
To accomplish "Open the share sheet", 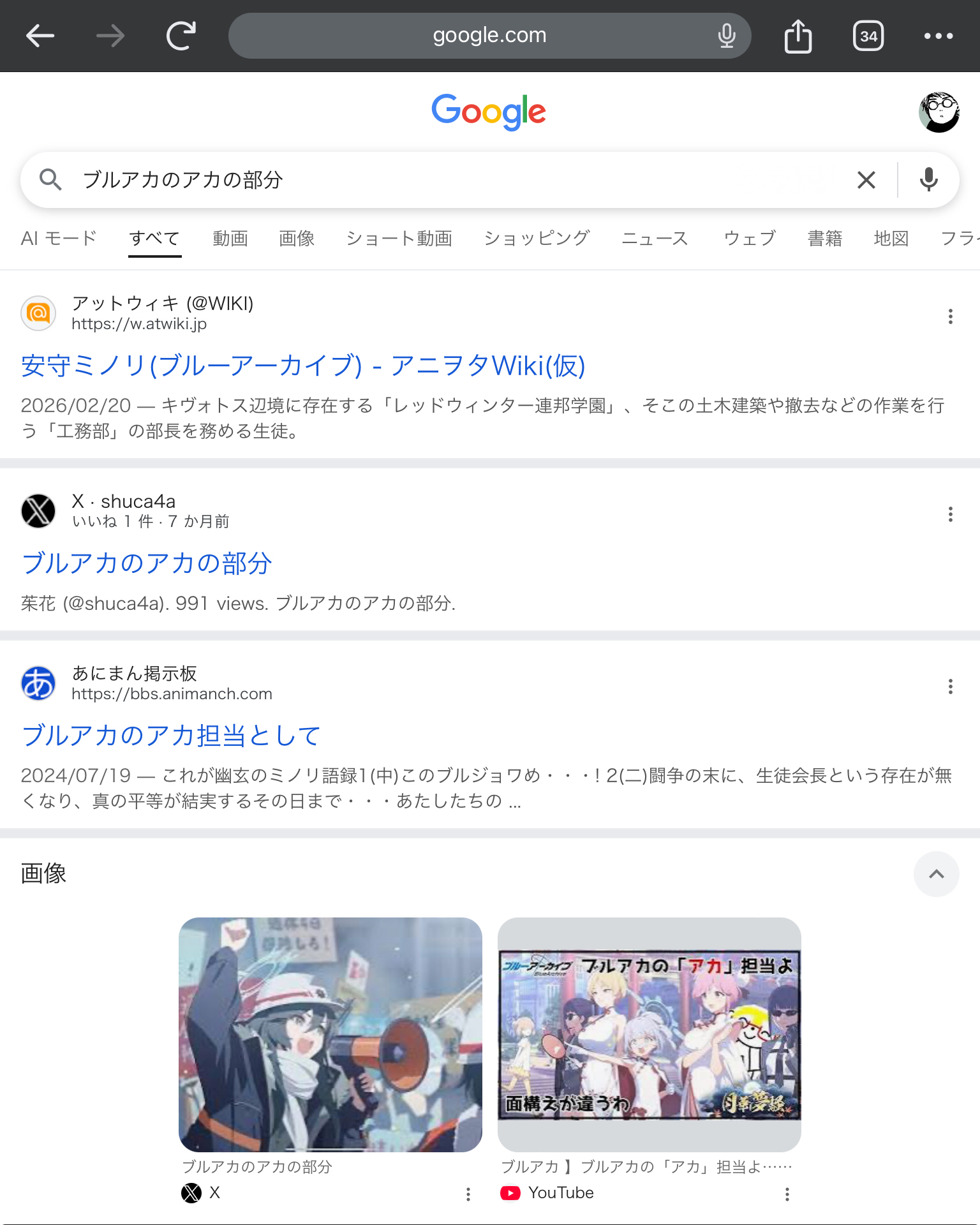I will (x=798, y=36).
